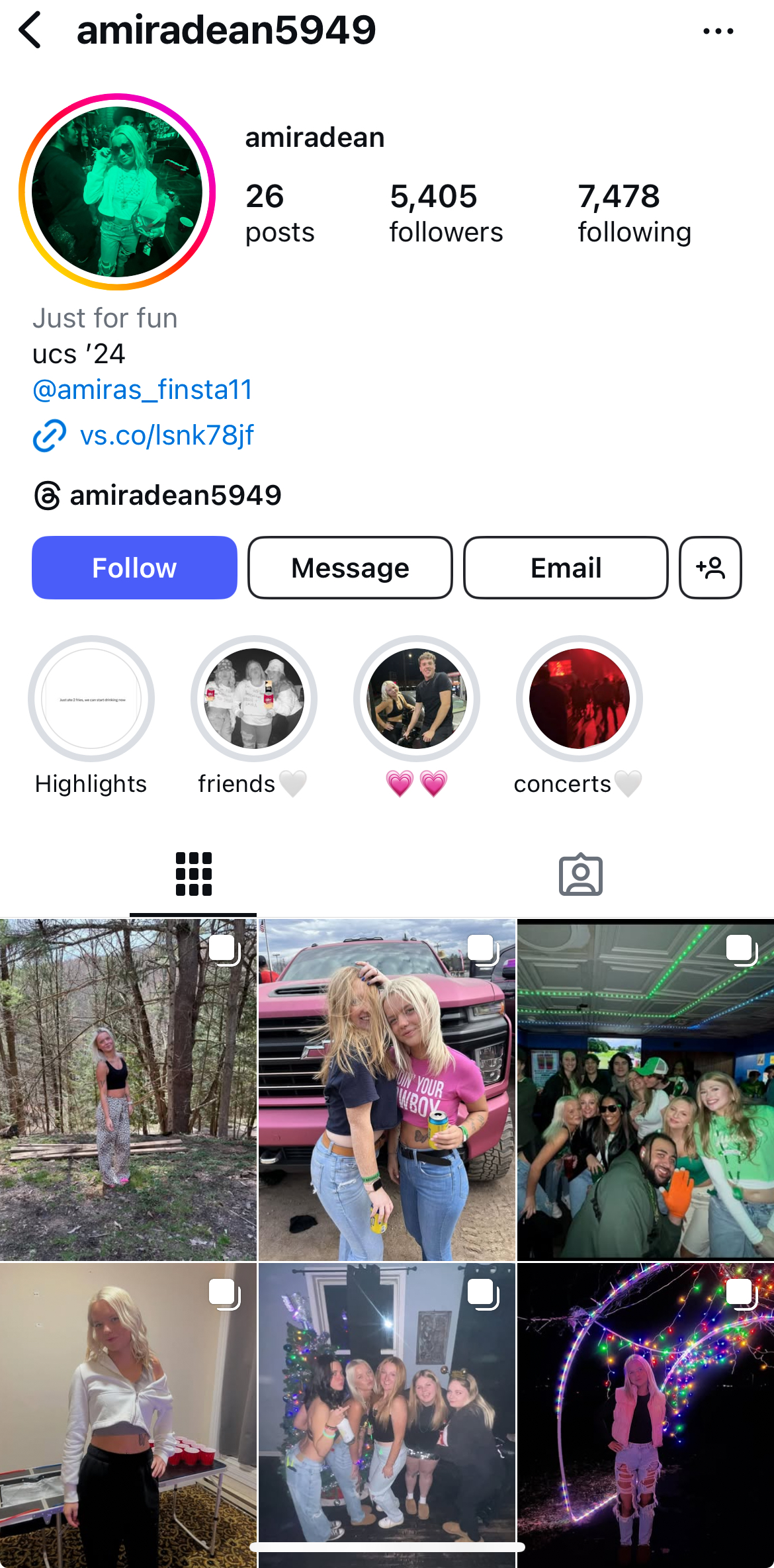Open the post with the pink truck
The width and height of the screenshot is (774, 1568).
click(387, 1090)
